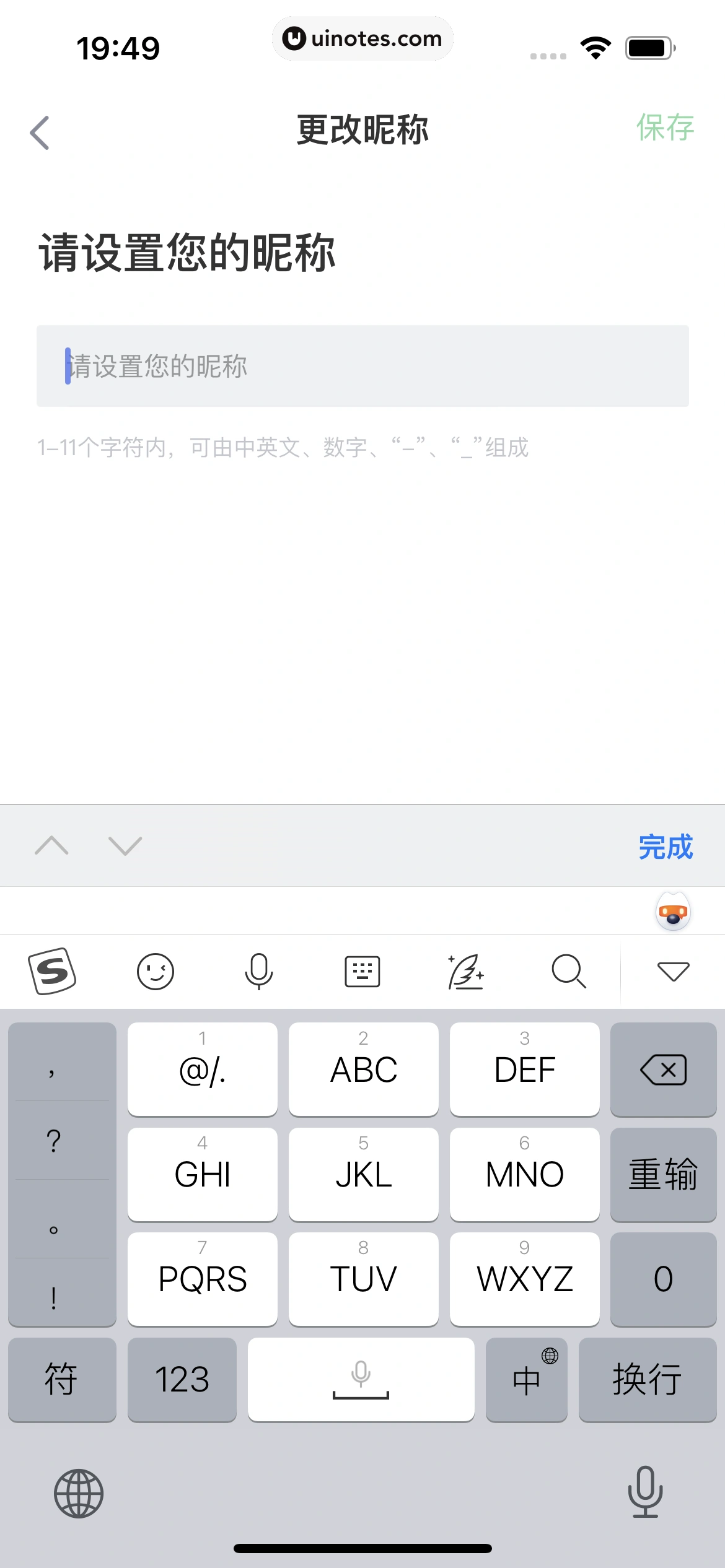Open the emoji panel in keyboard toolbar
The image size is (725, 1568).
(x=155, y=971)
